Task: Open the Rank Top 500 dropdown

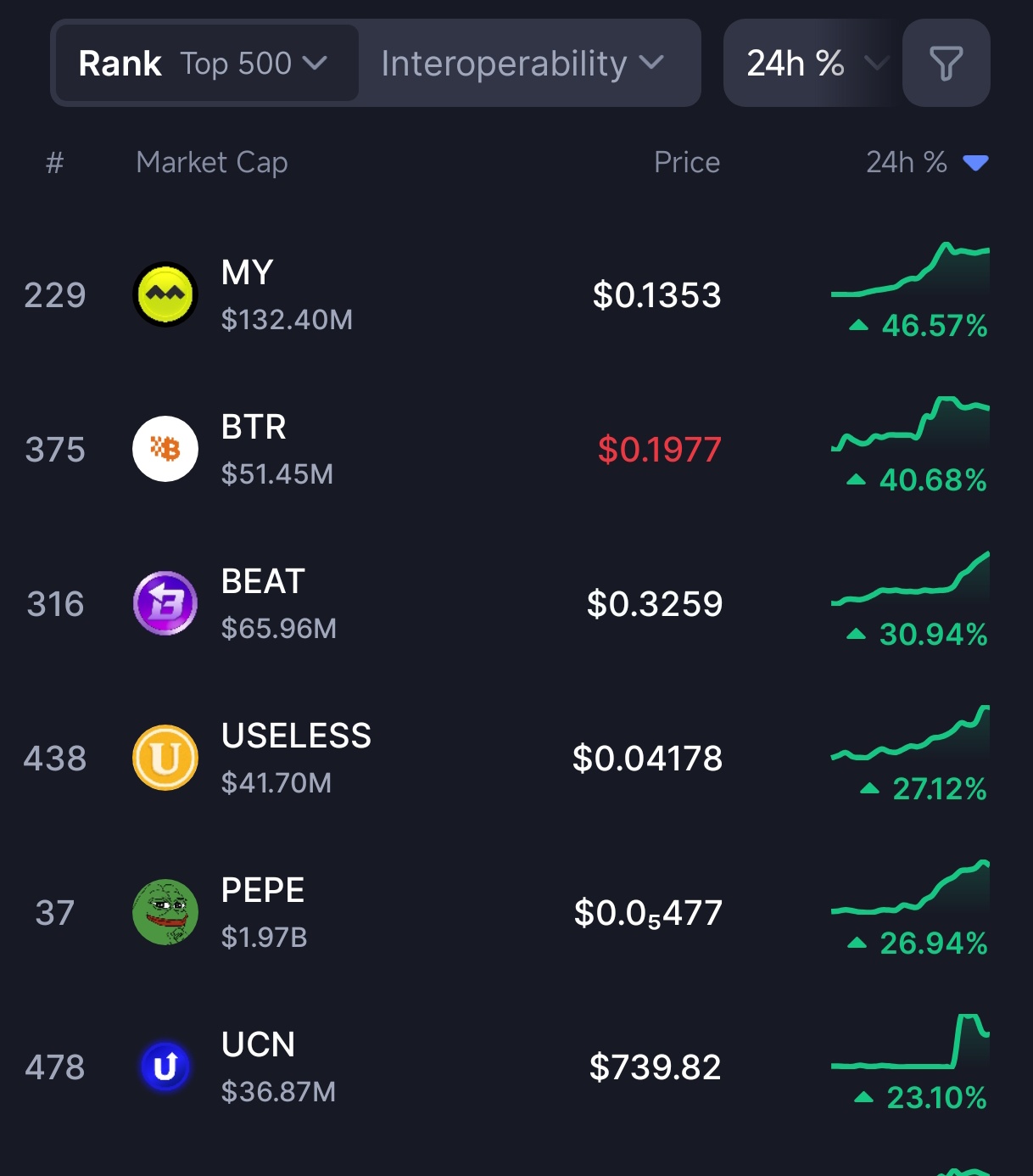Action: (205, 64)
